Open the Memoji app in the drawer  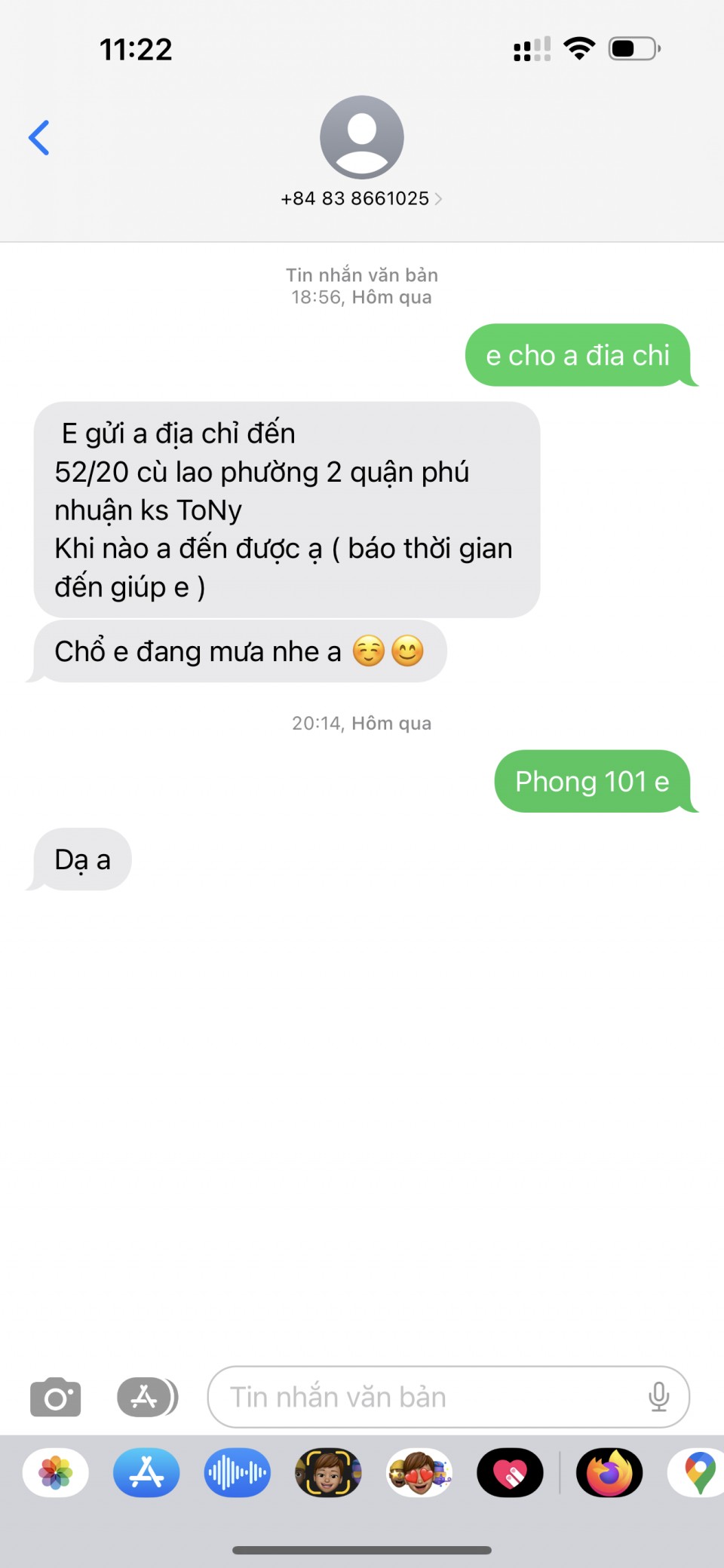[x=328, y=1472]
